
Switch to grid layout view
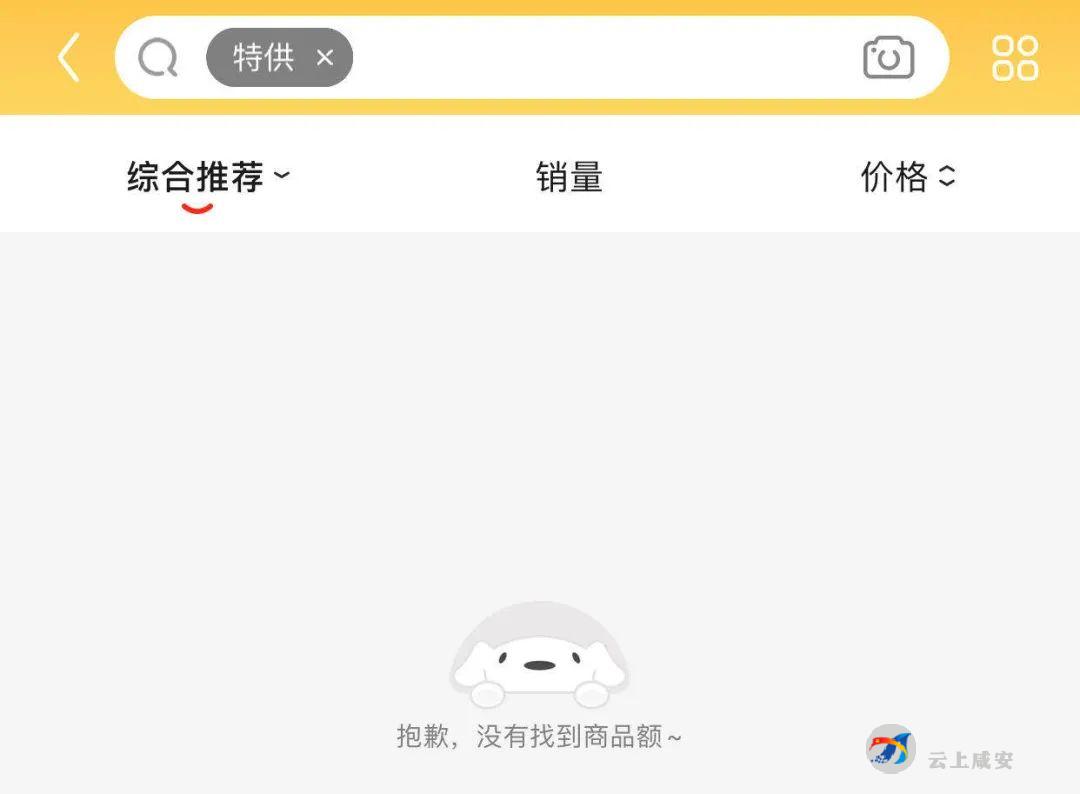pyautogui.click(x=1014, y=57)
